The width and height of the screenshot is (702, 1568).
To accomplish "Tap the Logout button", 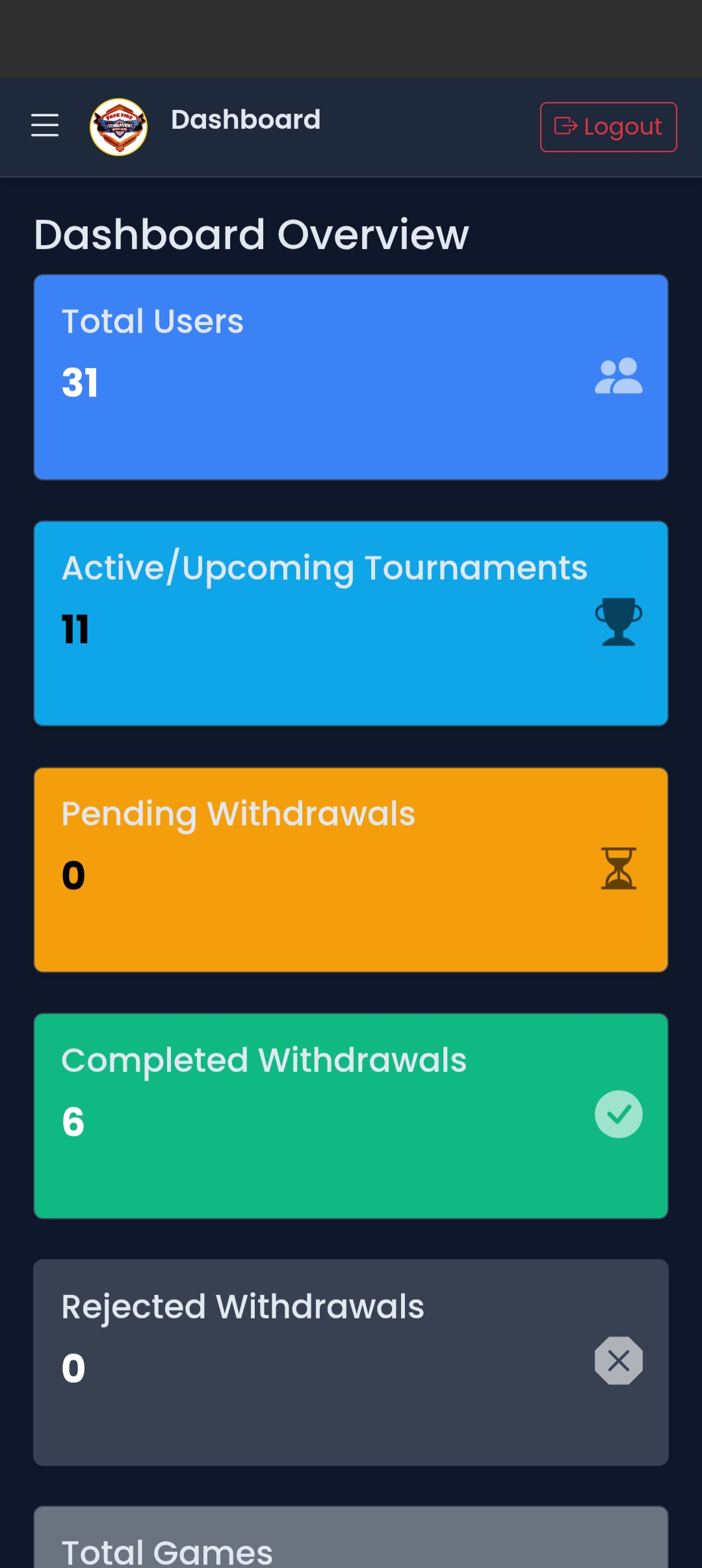I will click(x=608, y=127).
